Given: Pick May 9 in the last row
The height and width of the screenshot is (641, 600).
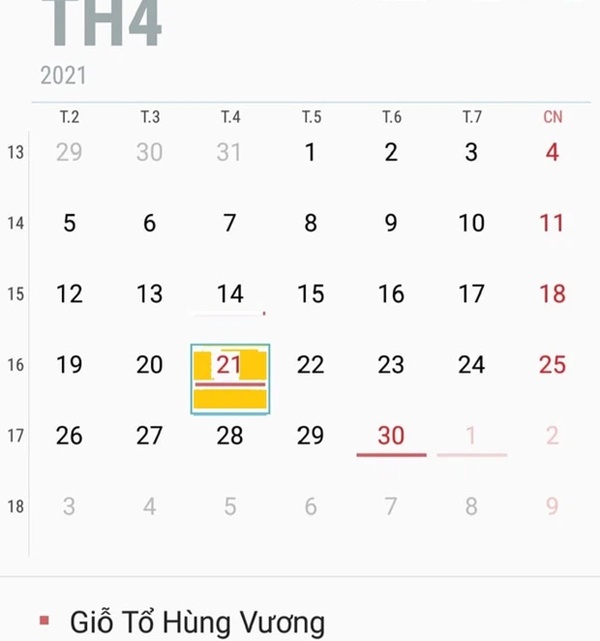Looking at the screenshot, I should pos(552,507).
